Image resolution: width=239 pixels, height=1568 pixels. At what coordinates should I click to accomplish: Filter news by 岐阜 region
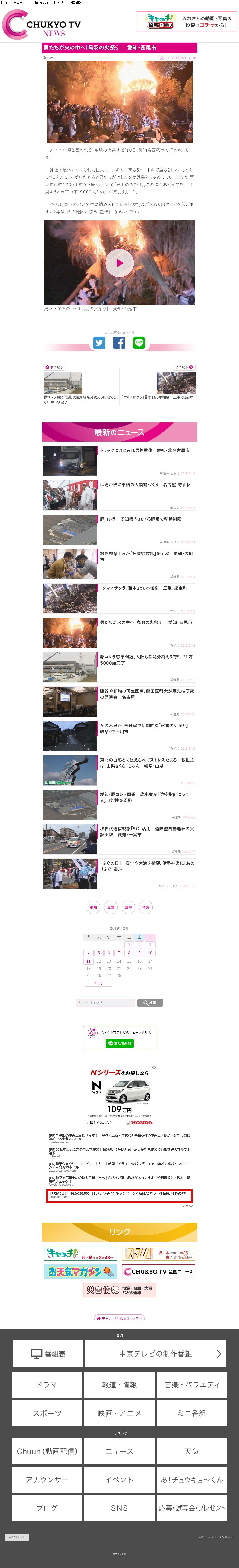pos(128,908)
